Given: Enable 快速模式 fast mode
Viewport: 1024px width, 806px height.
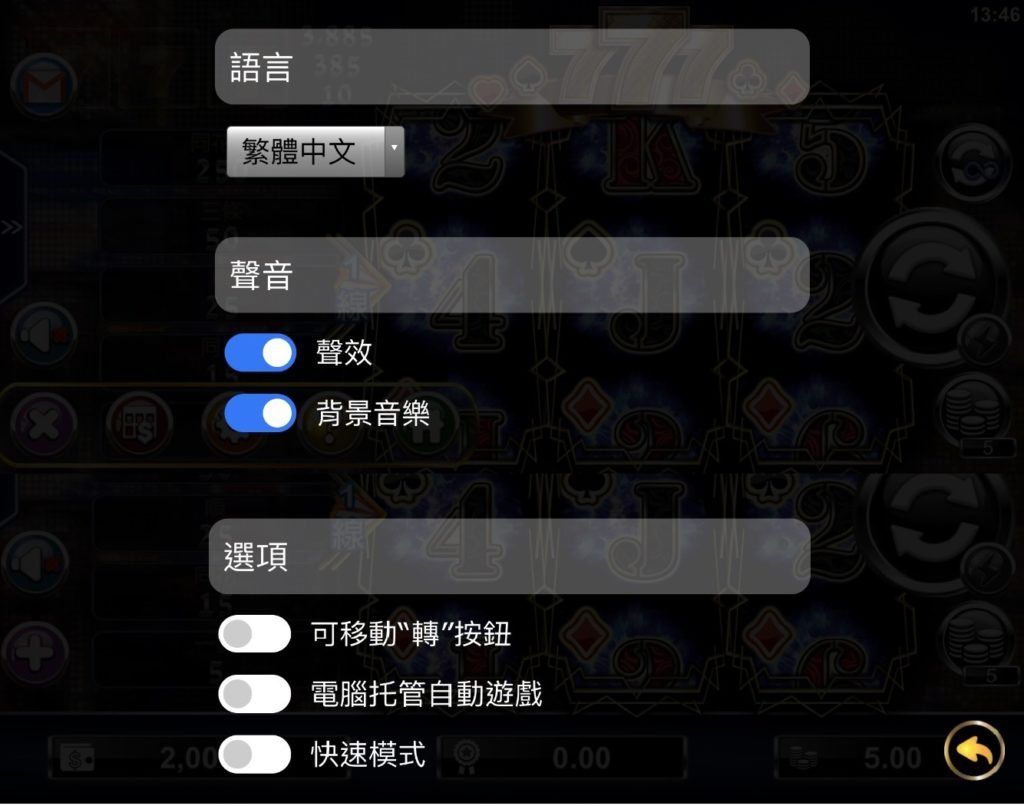Looking at the screenshot, I should pyautogui.click(x=255, y=754).
